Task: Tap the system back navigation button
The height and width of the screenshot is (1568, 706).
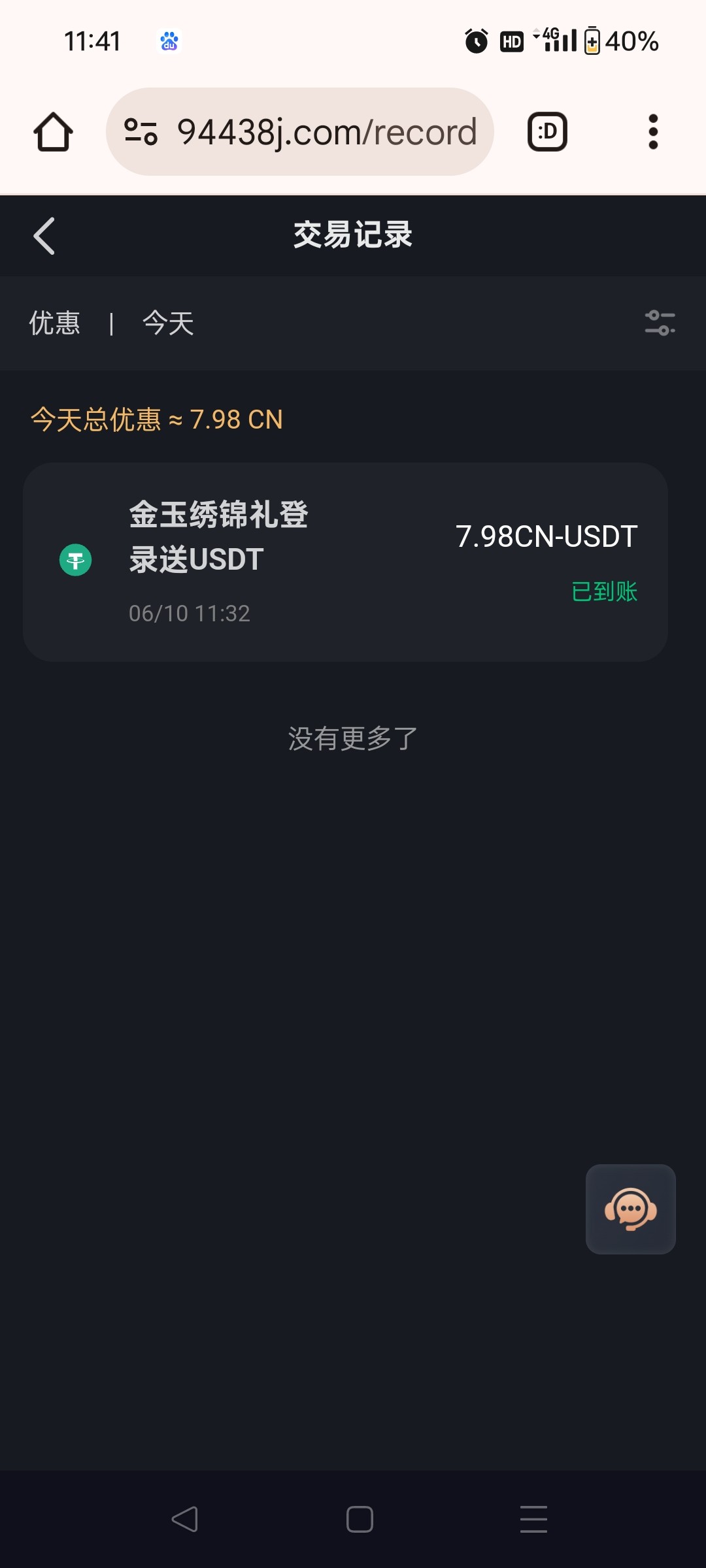Action: click(x=184, y=1519)
